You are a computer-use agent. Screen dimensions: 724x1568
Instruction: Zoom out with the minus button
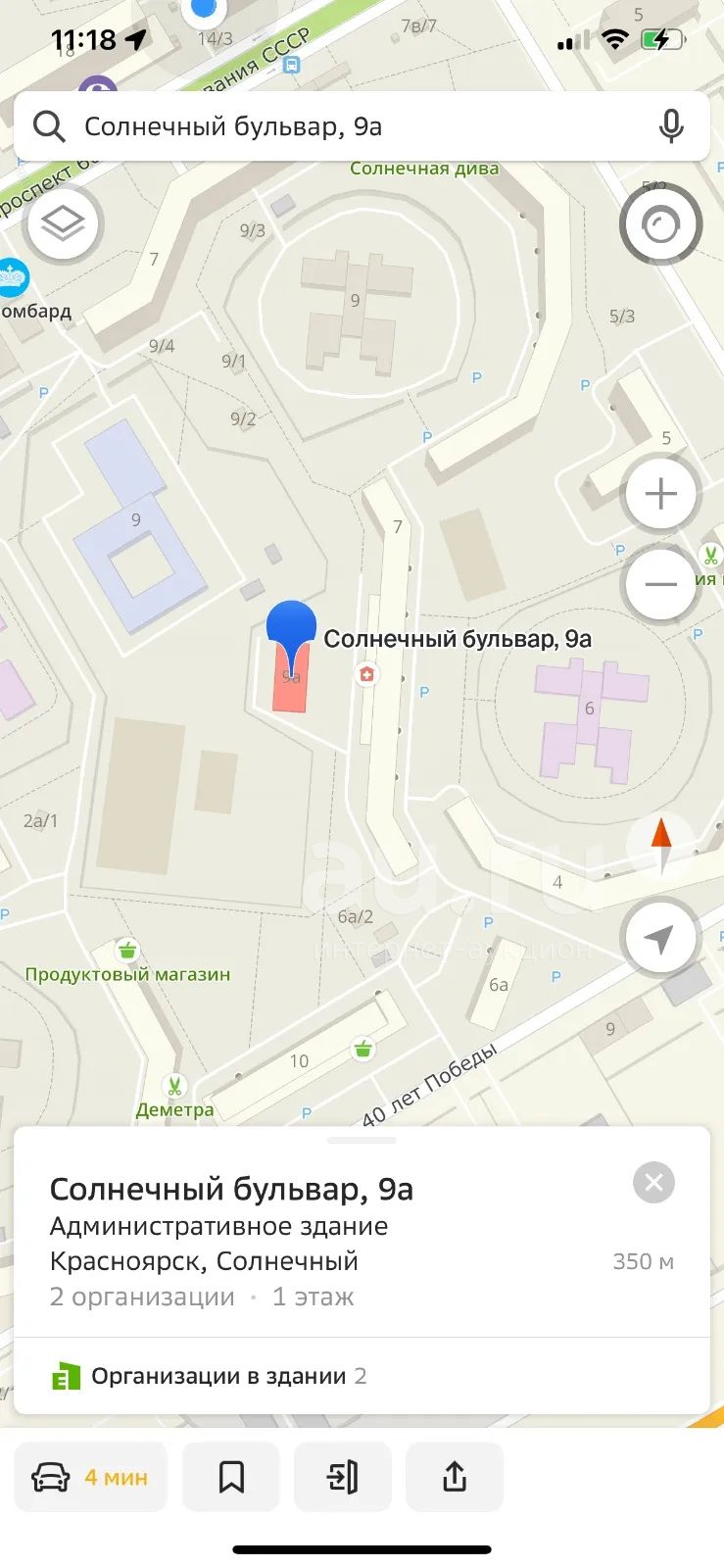[660, 584]
